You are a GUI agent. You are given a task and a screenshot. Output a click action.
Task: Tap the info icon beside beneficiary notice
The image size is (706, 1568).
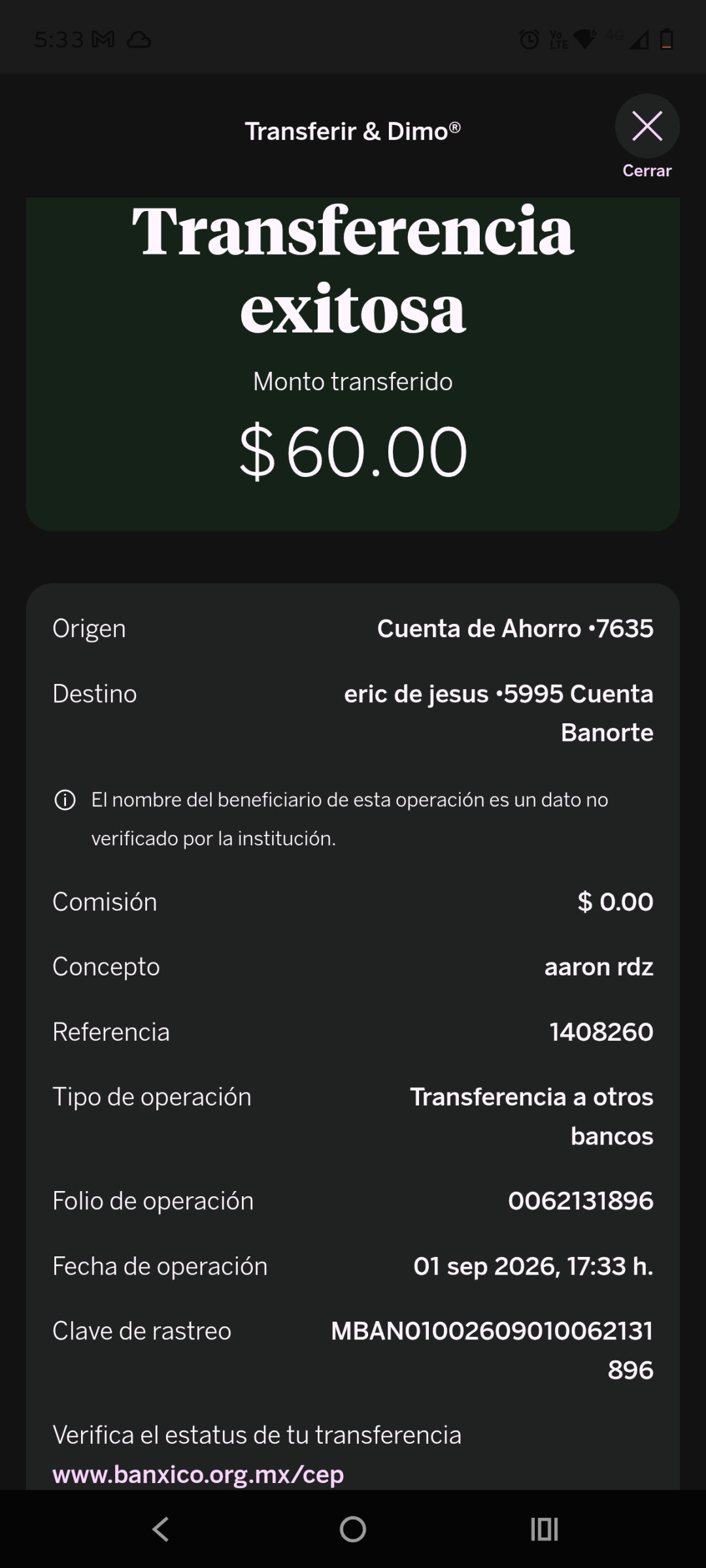(x=65, y=800)
